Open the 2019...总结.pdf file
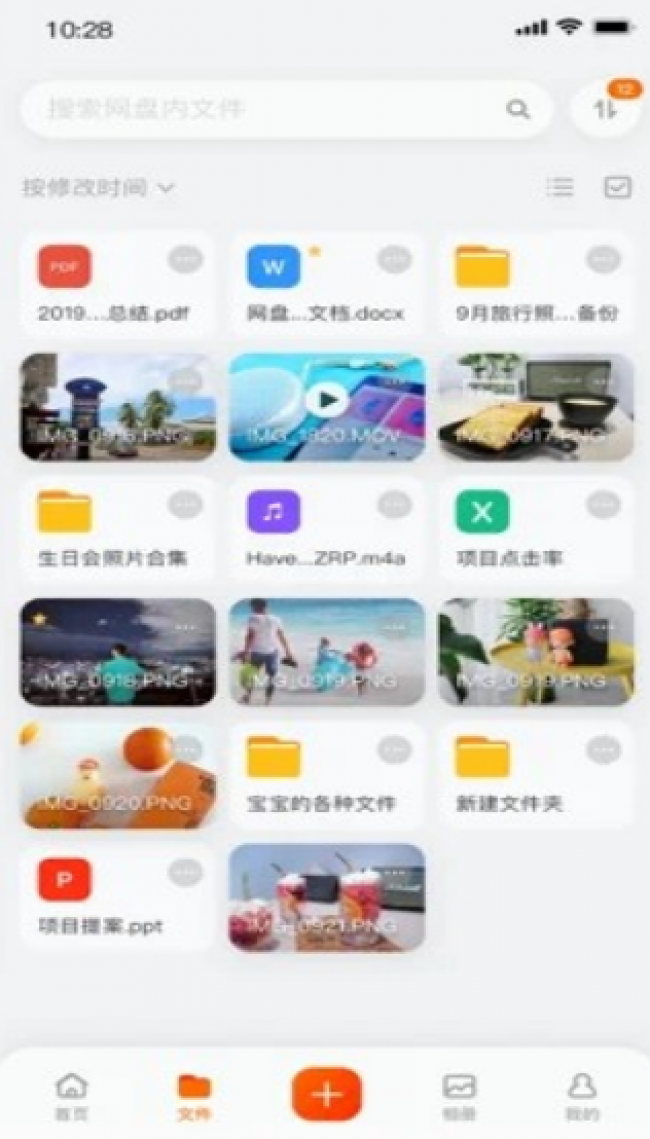Screen dimensions: 650x1139 (117, 285)
